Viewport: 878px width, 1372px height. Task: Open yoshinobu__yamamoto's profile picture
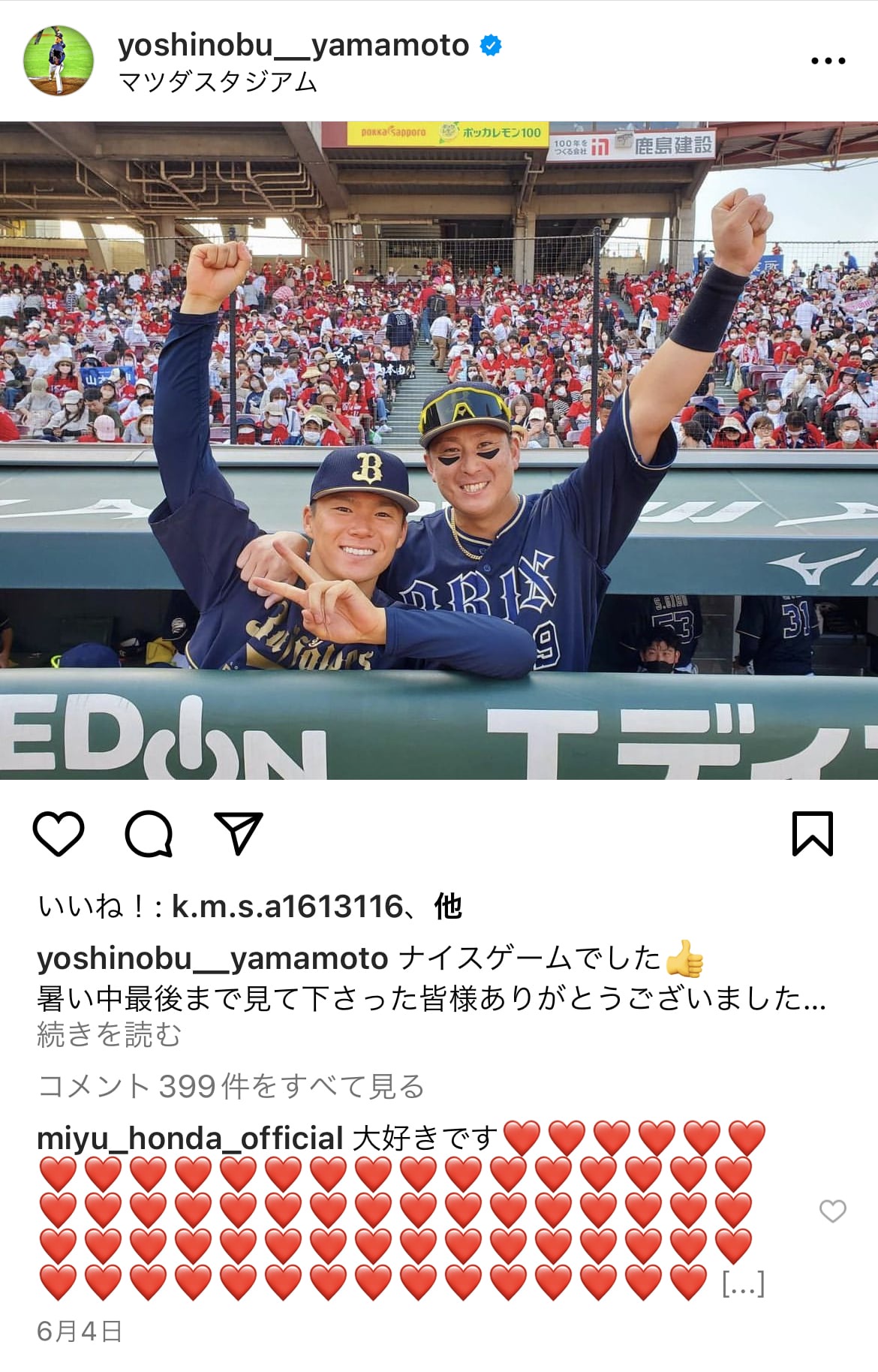click(x=59, y=61)
